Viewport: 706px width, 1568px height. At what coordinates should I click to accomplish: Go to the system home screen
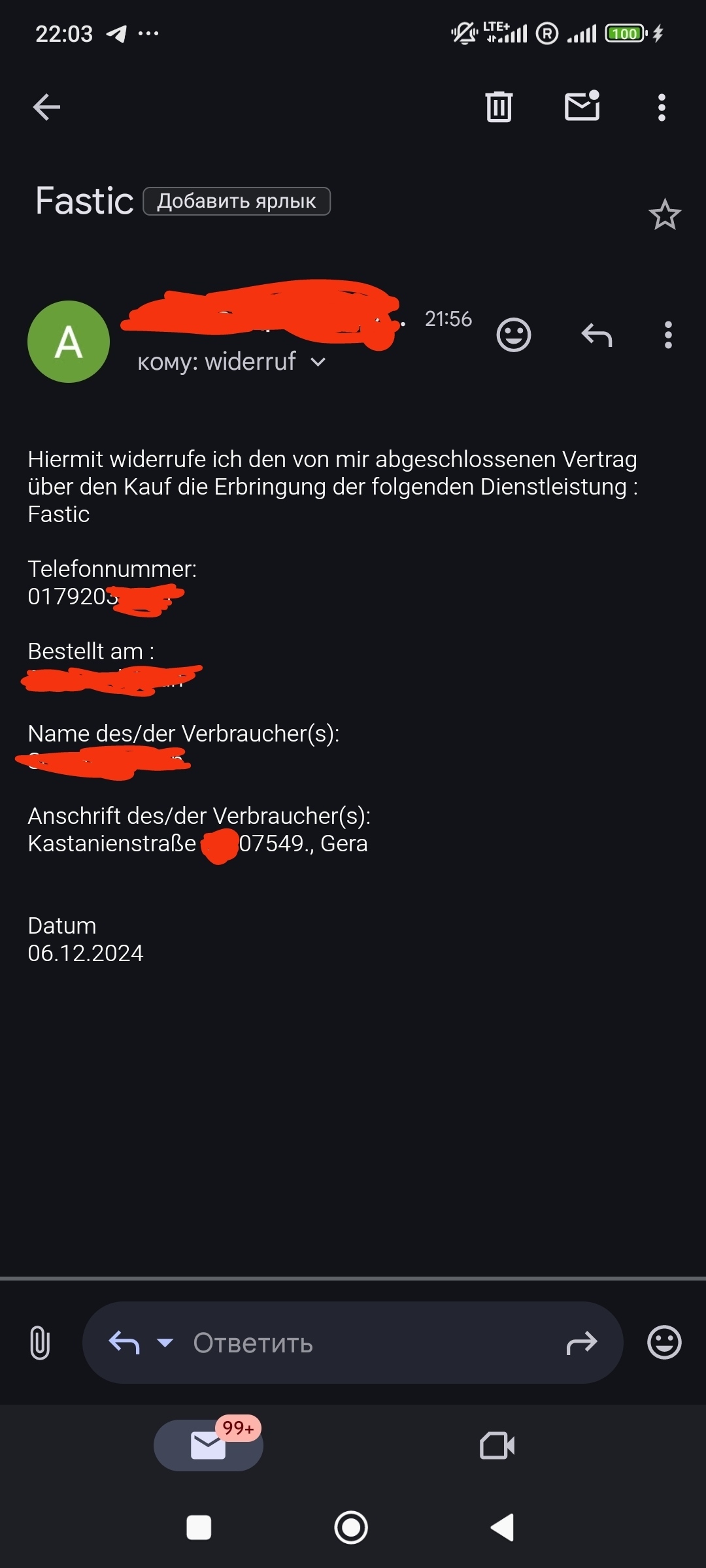[351, 1527]
